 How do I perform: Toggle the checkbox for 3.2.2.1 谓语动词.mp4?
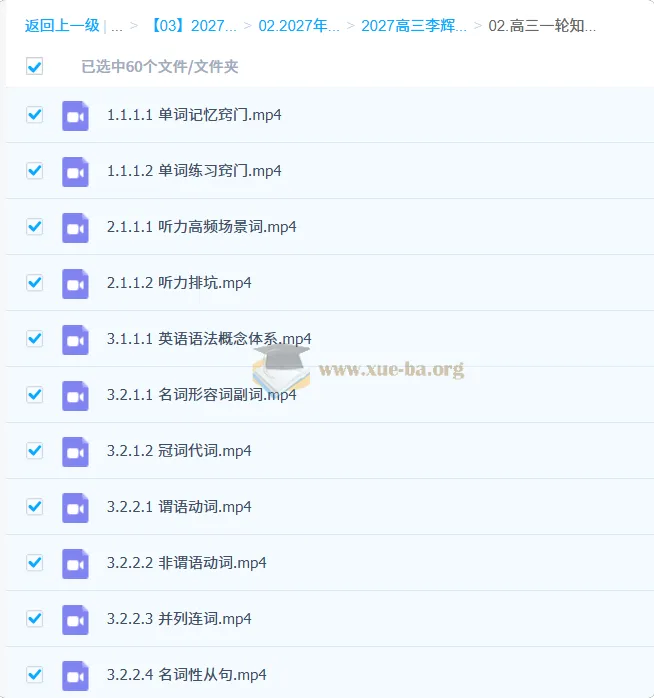(34, 507)
